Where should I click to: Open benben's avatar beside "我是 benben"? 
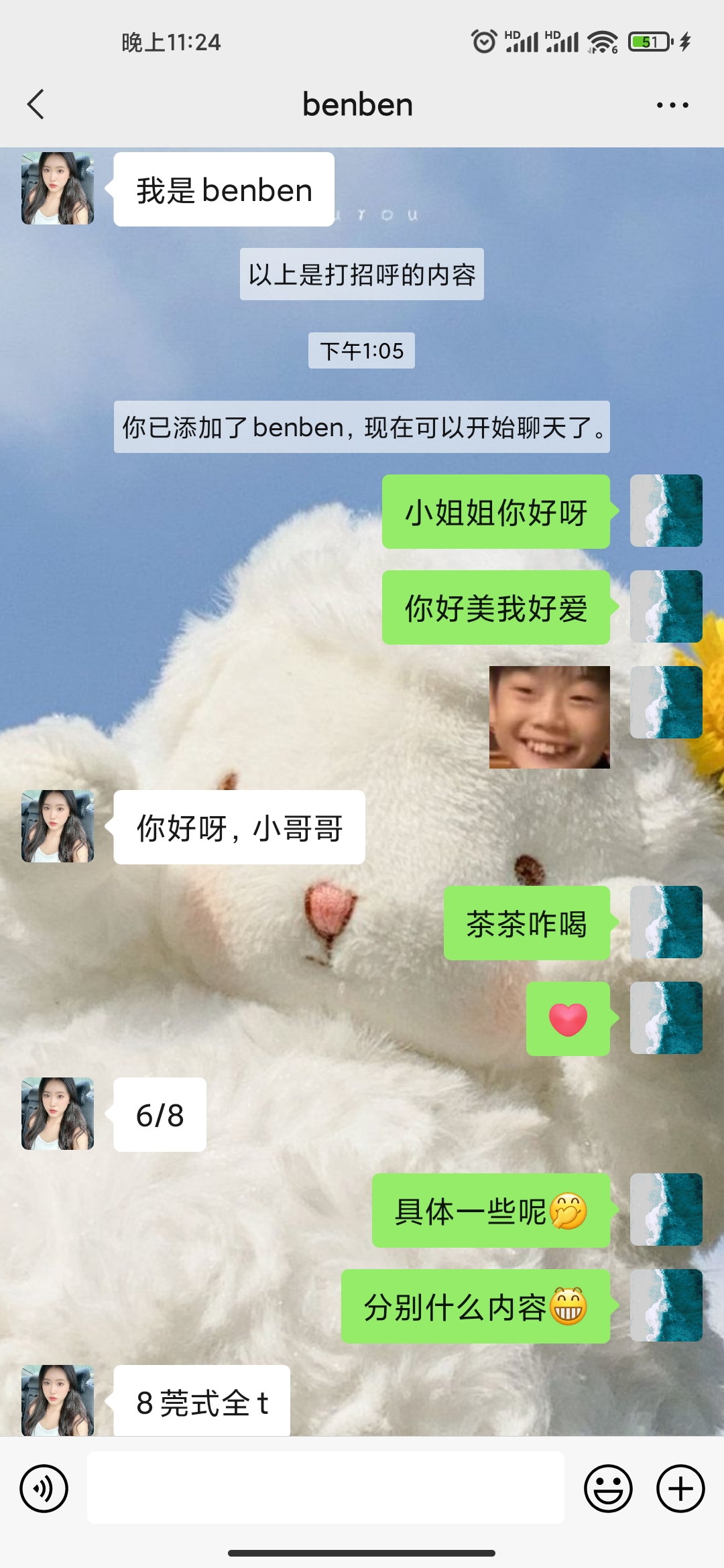[x=58, y=188]
